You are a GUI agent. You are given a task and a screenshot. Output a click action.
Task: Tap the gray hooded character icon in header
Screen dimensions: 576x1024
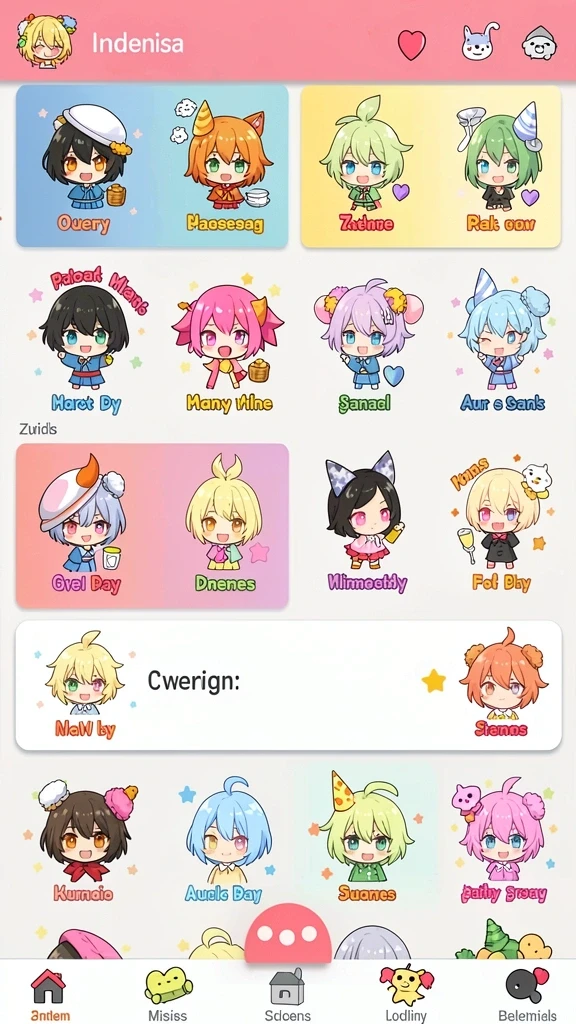[539, 43]
